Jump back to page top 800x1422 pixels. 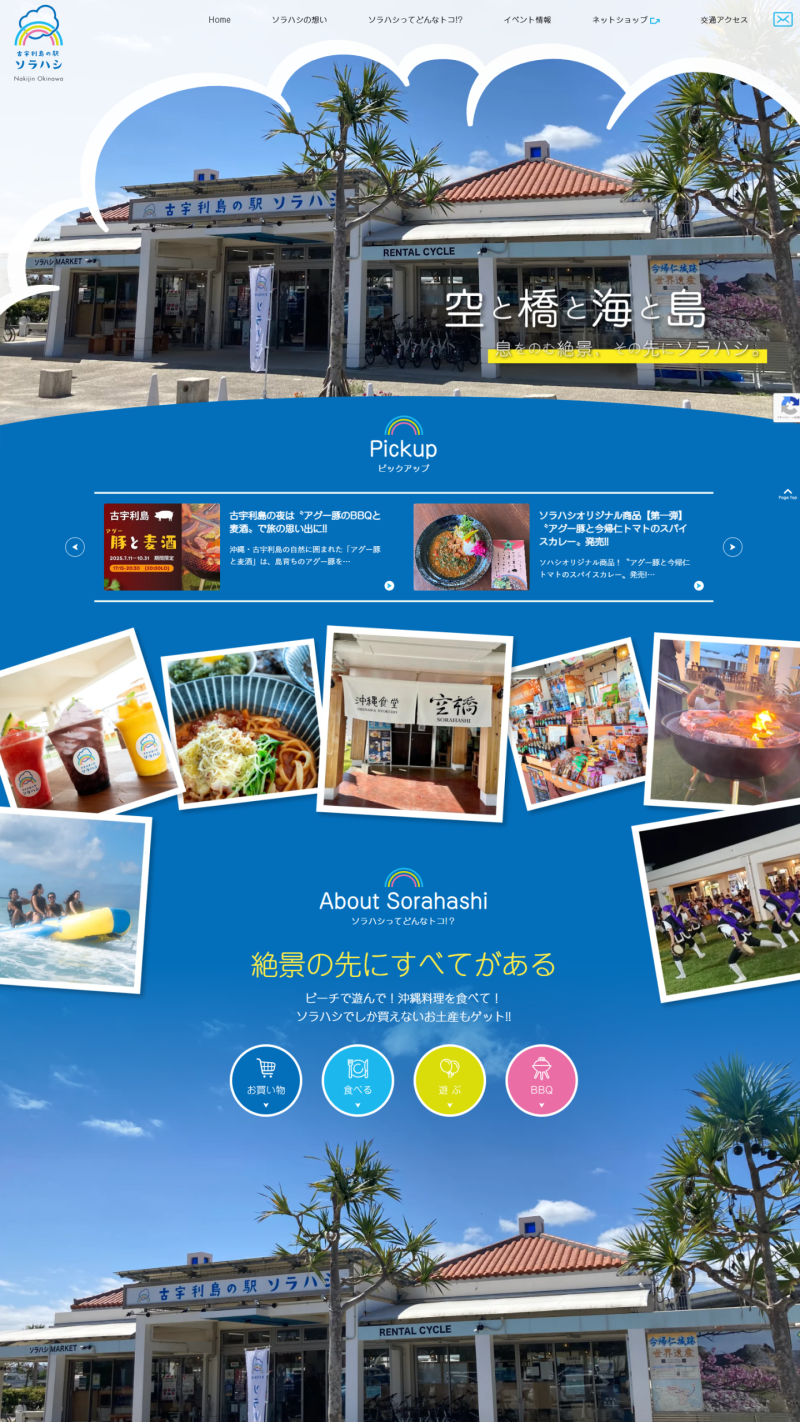coord(788,493)
